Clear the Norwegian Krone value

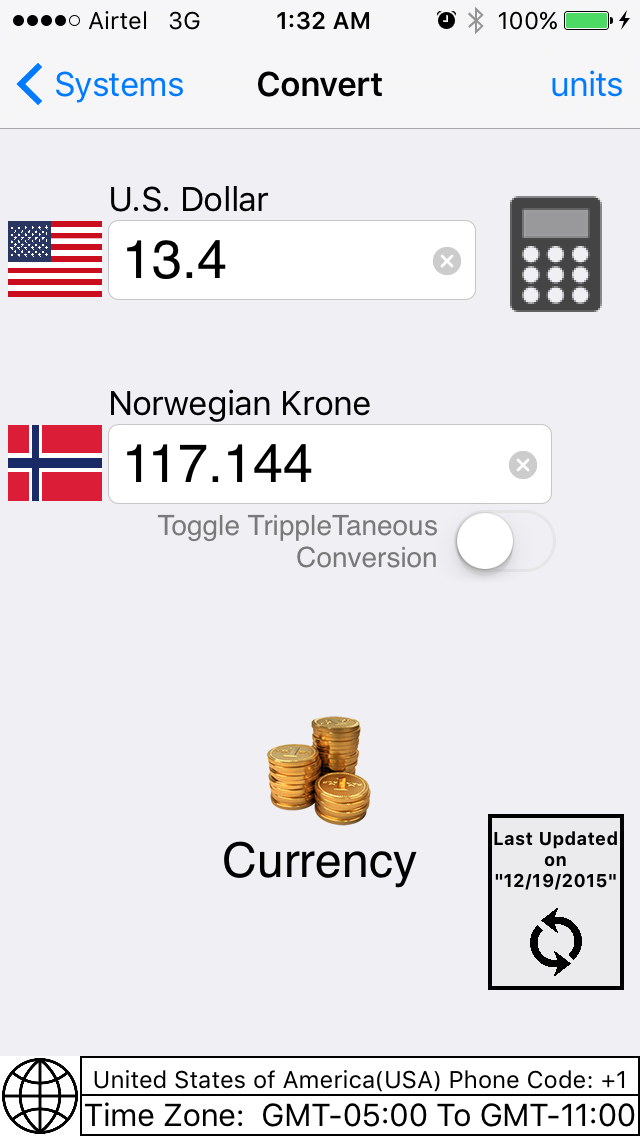pos(523,465)
